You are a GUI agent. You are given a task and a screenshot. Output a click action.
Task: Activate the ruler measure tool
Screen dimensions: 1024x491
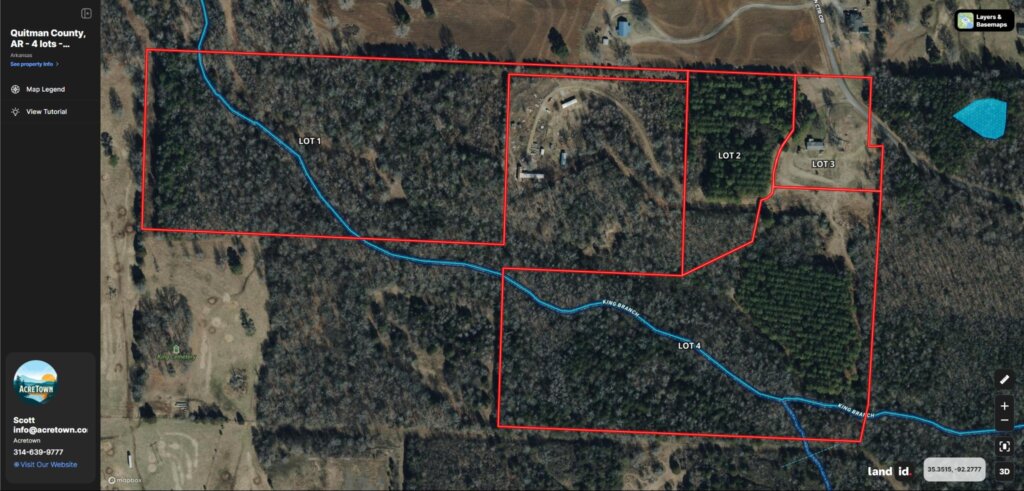coord(1004,380)
